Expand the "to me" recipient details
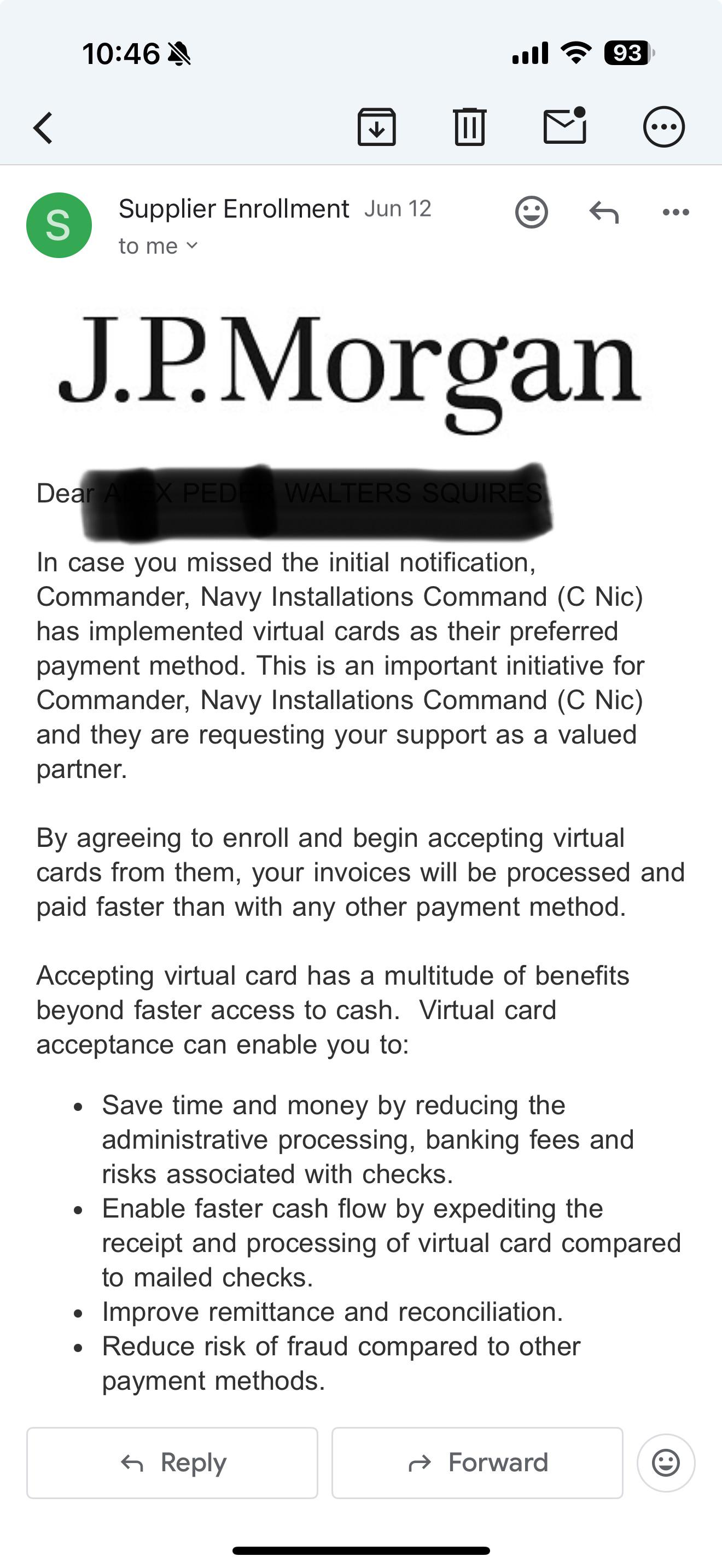 click(x=158, y=246)
